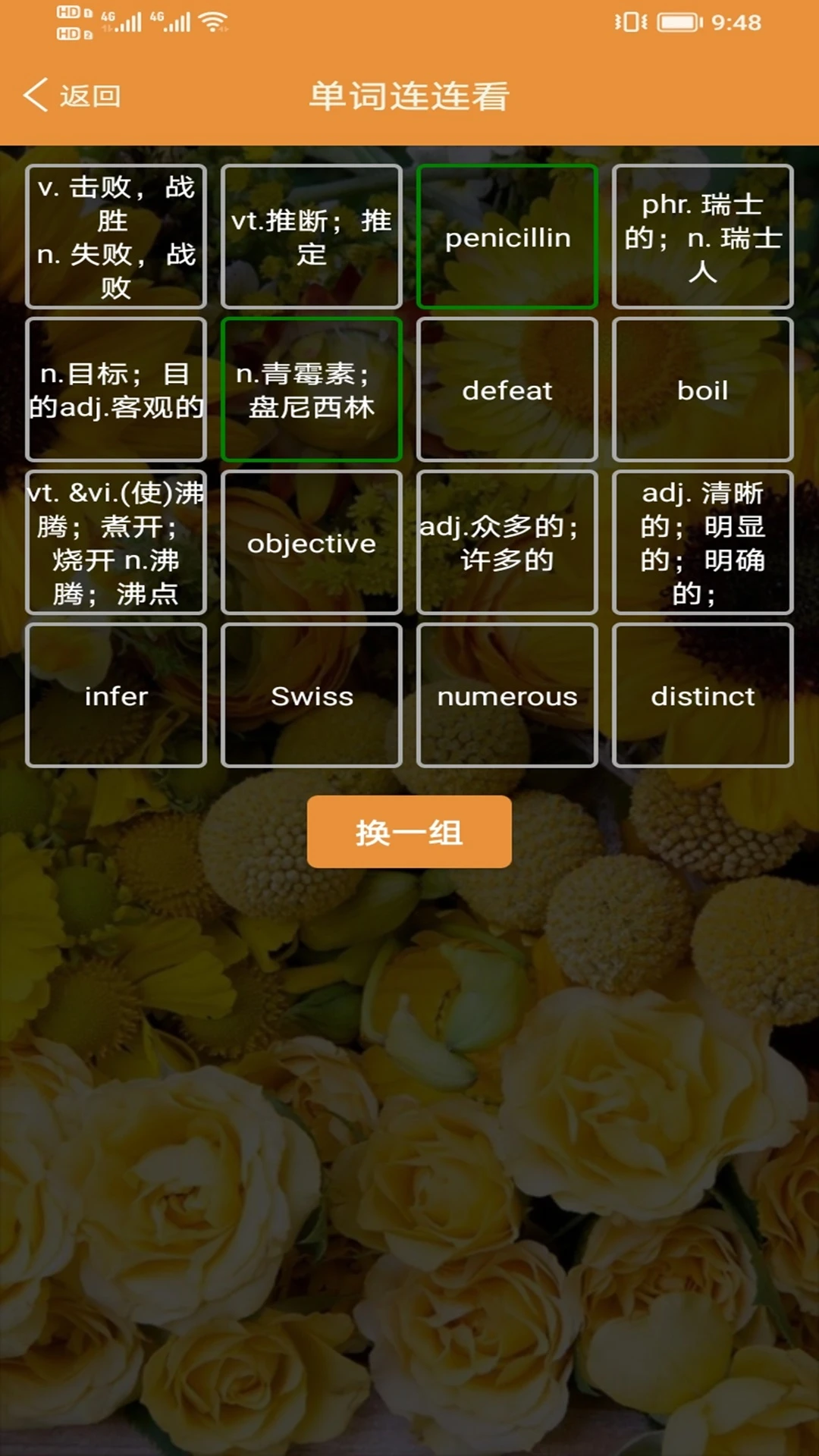Select definition tile 'v. 击败，战胜'
The image size is (819, 1456).
pos(115,237)
